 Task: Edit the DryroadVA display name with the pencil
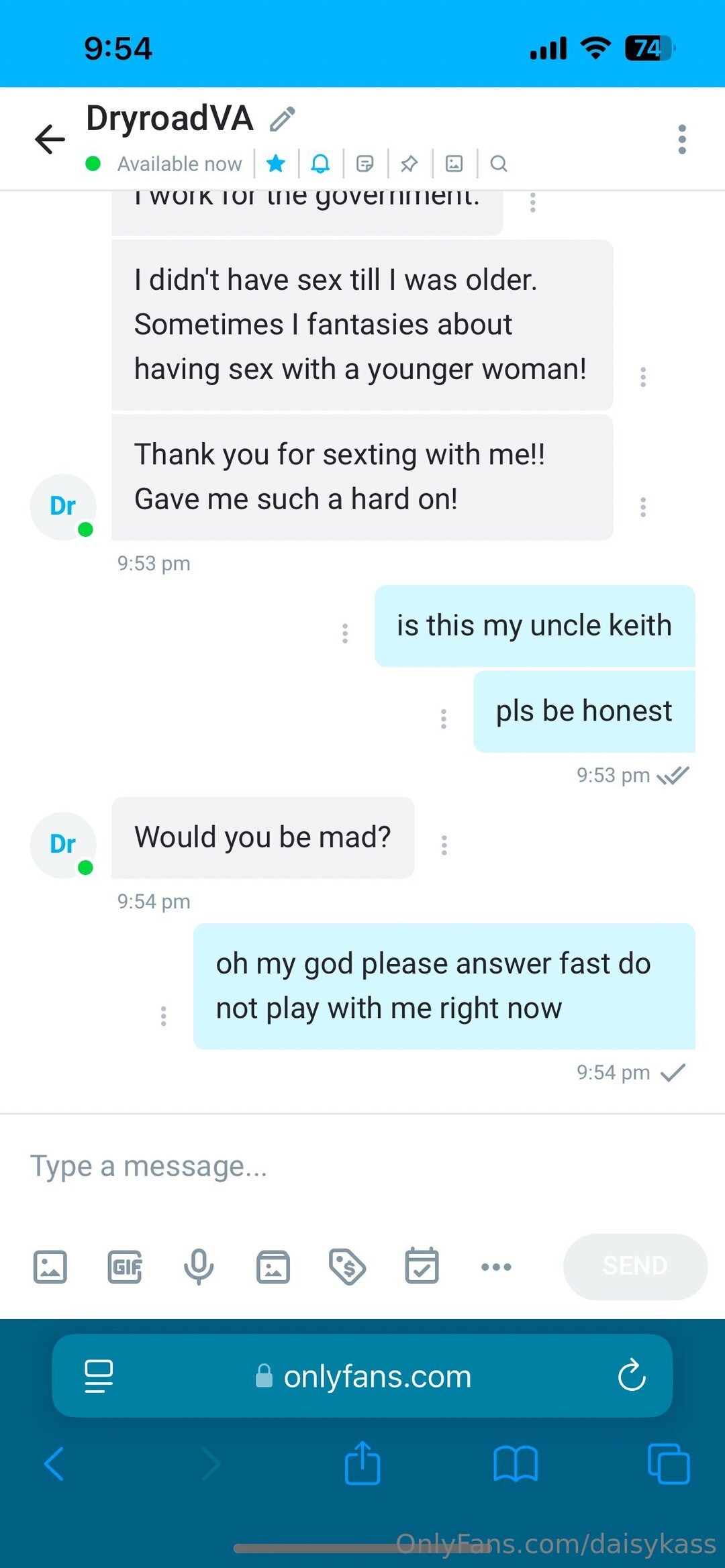[x=282, y=119]
